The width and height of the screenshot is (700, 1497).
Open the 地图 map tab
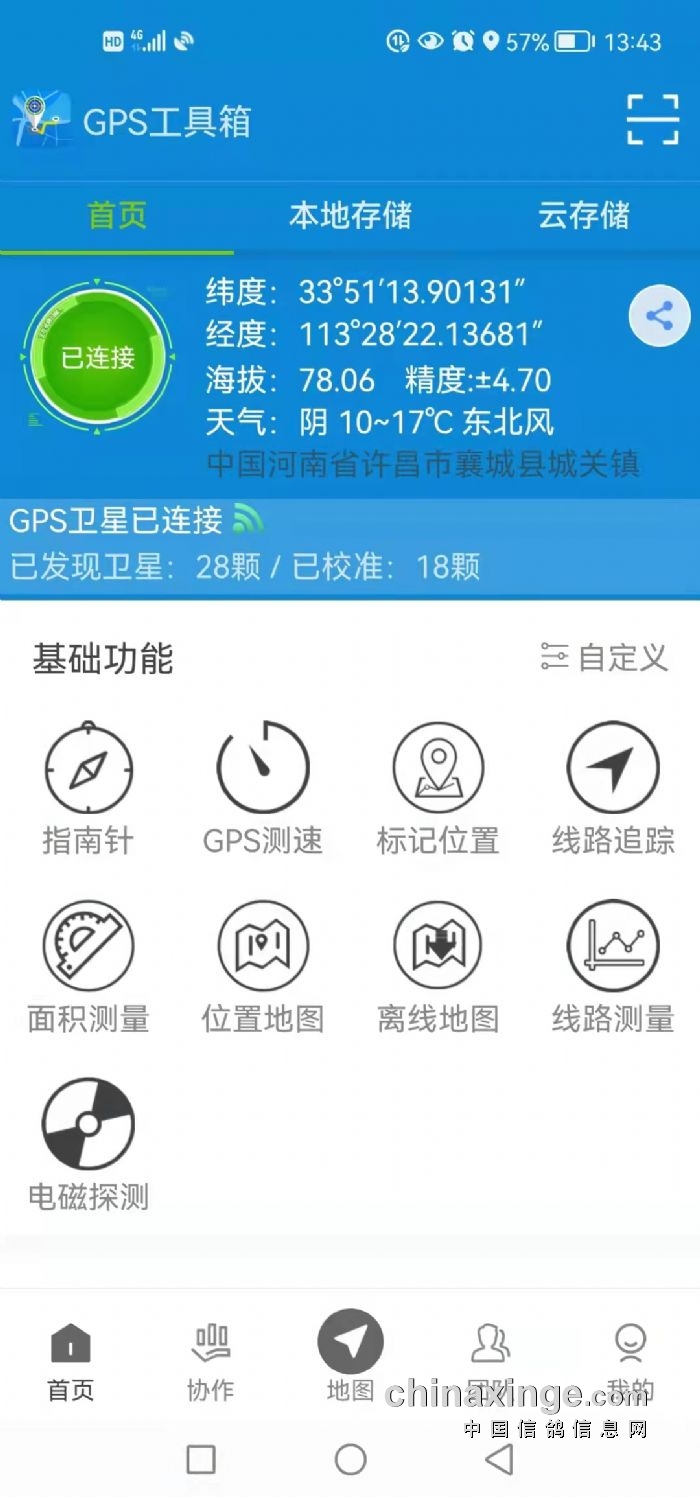point(350,1345)
